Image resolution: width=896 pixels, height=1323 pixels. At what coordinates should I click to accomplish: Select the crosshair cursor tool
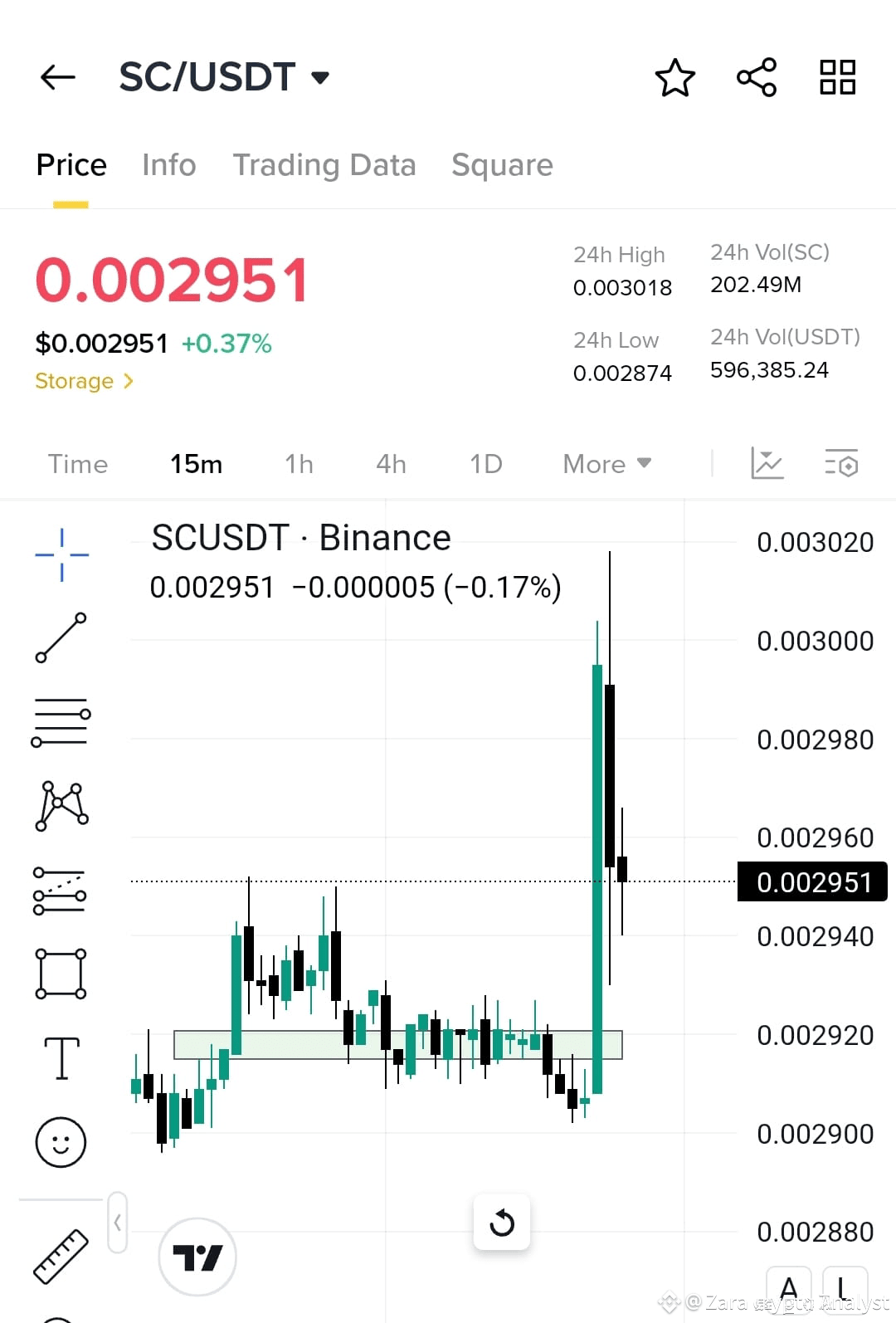pyautogui.click(x=61, y=554)
